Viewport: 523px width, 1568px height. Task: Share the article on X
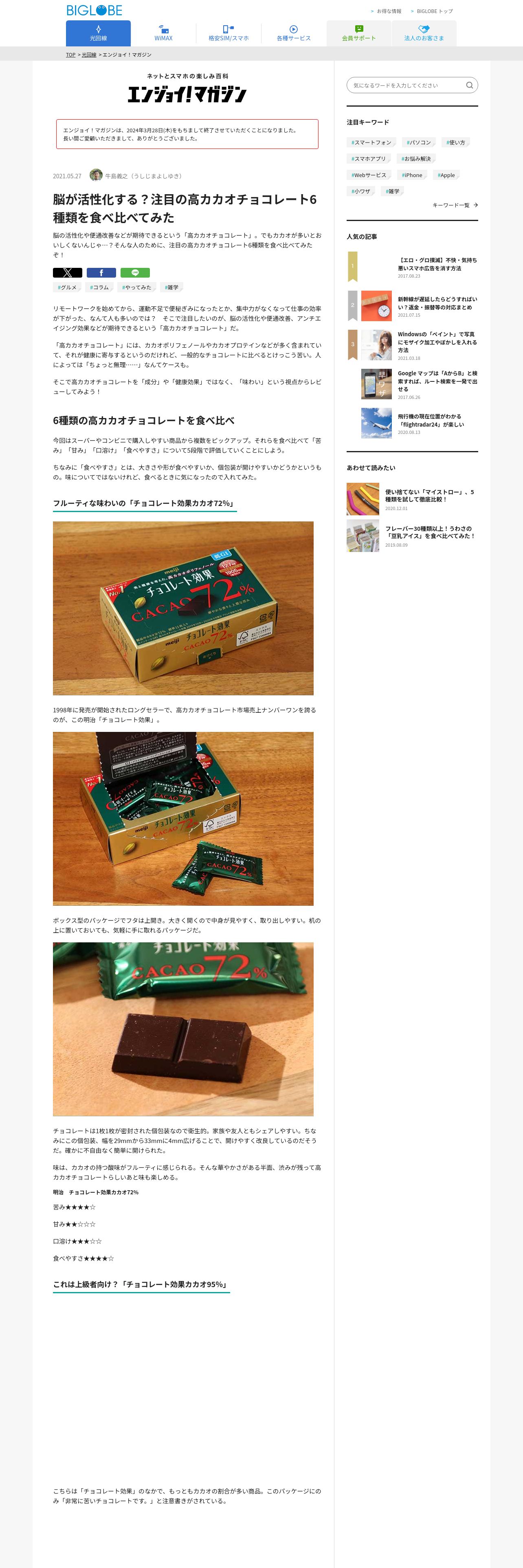click(68, 273)
